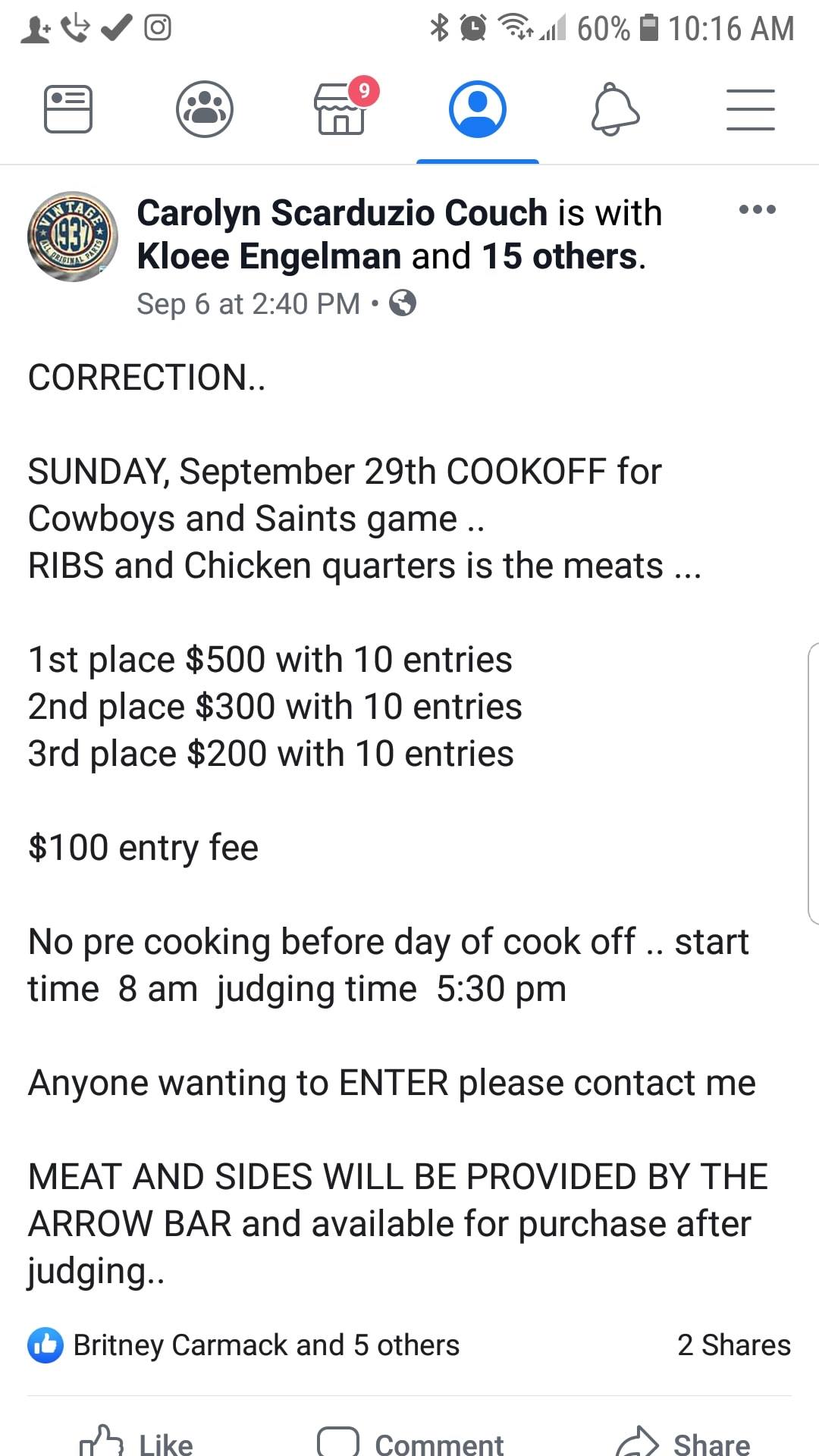Open the notifications bell
The height and width of the screenshot is (1456, 819).
[x=614, y=109]
